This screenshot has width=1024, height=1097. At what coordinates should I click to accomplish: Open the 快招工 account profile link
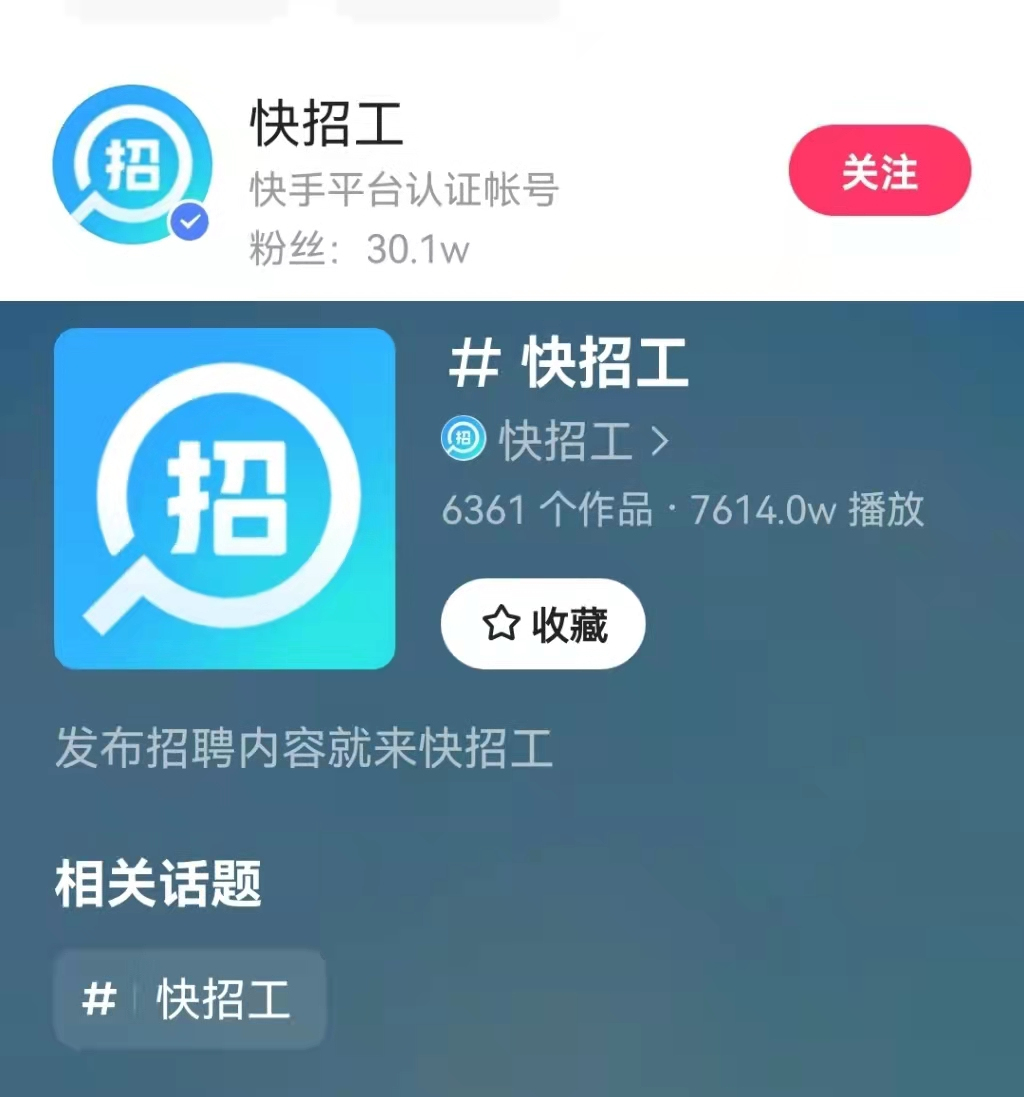(x=563, y=440)
